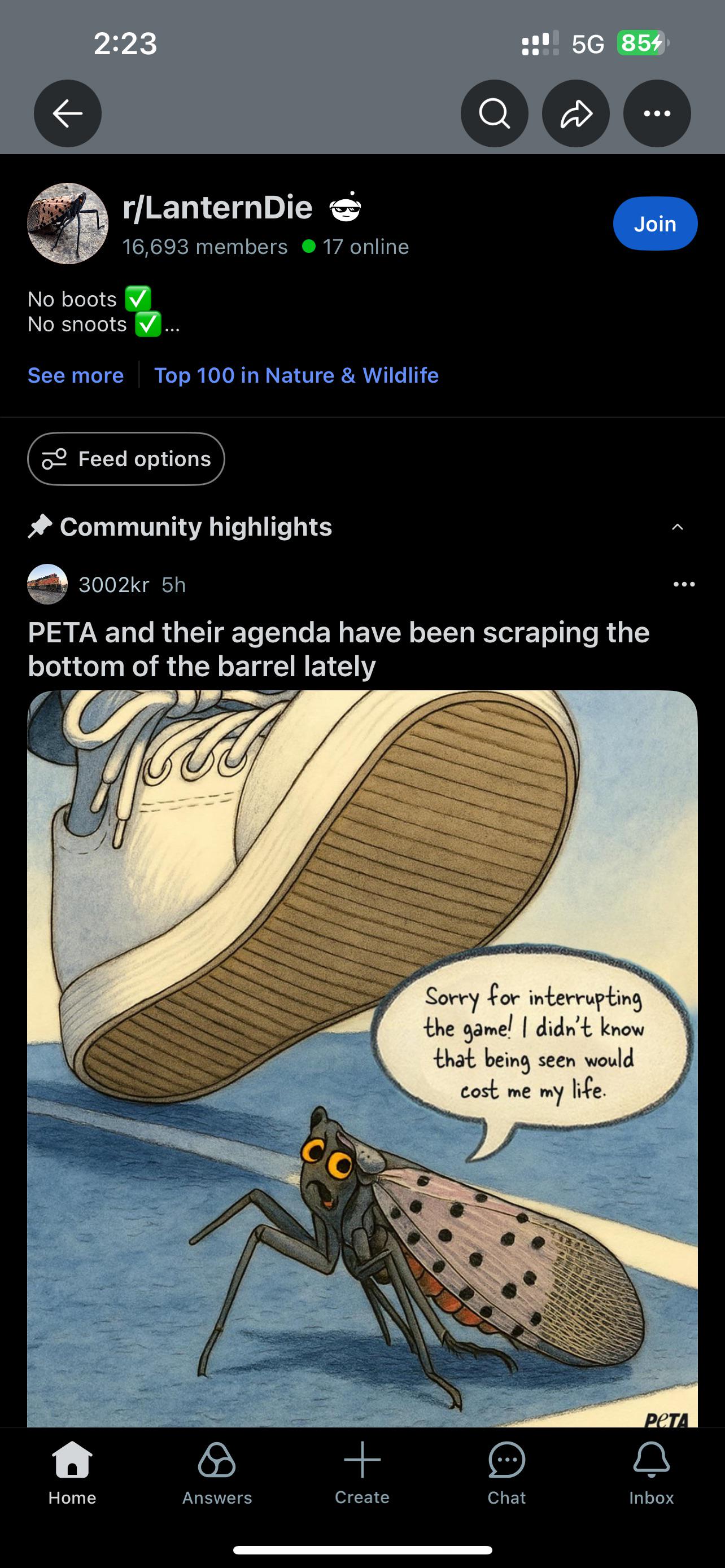
Task: Open the profile of user 3002kr
Action: coord(114,584)
